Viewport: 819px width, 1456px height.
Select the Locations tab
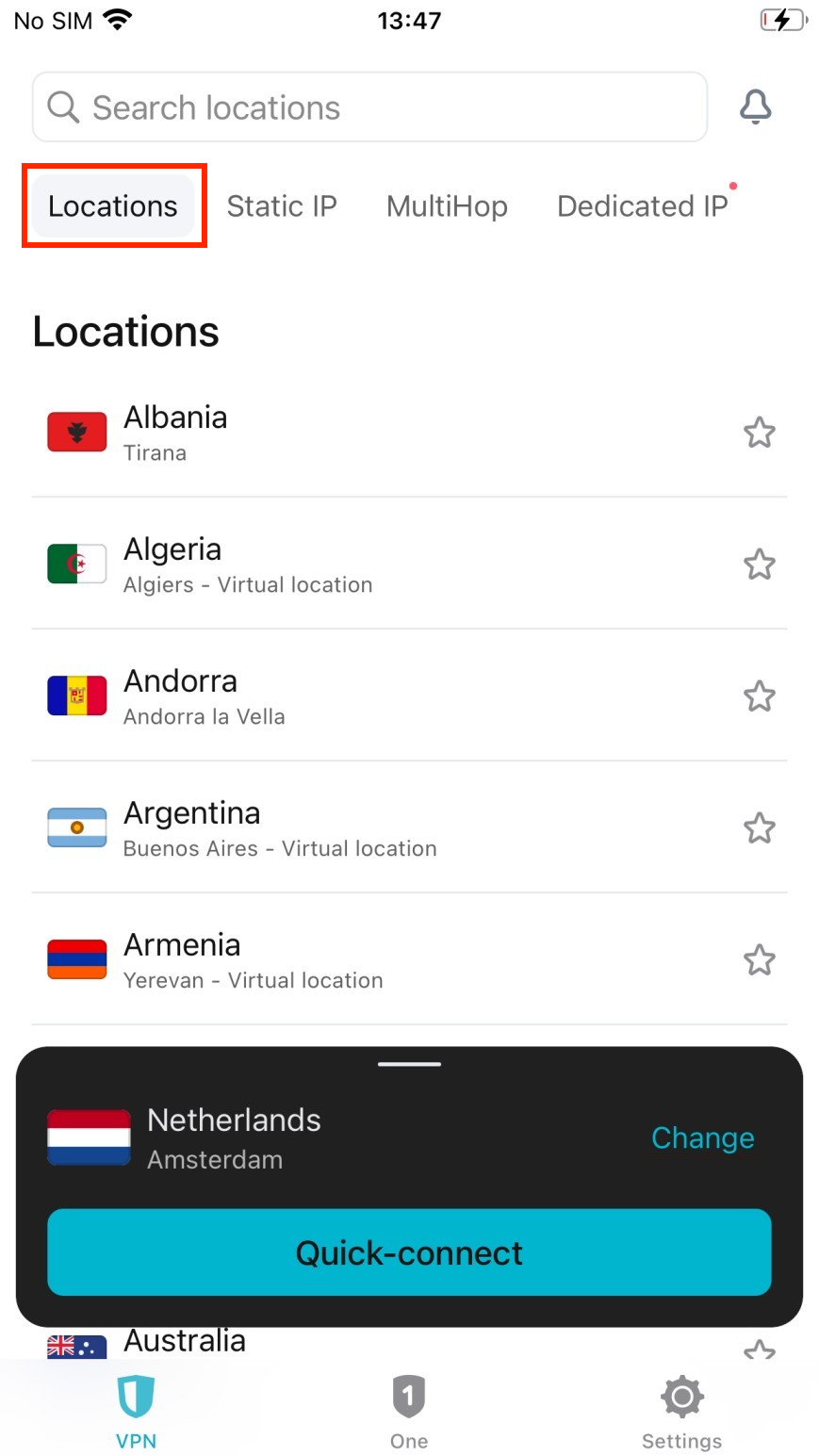click(113, 206)
